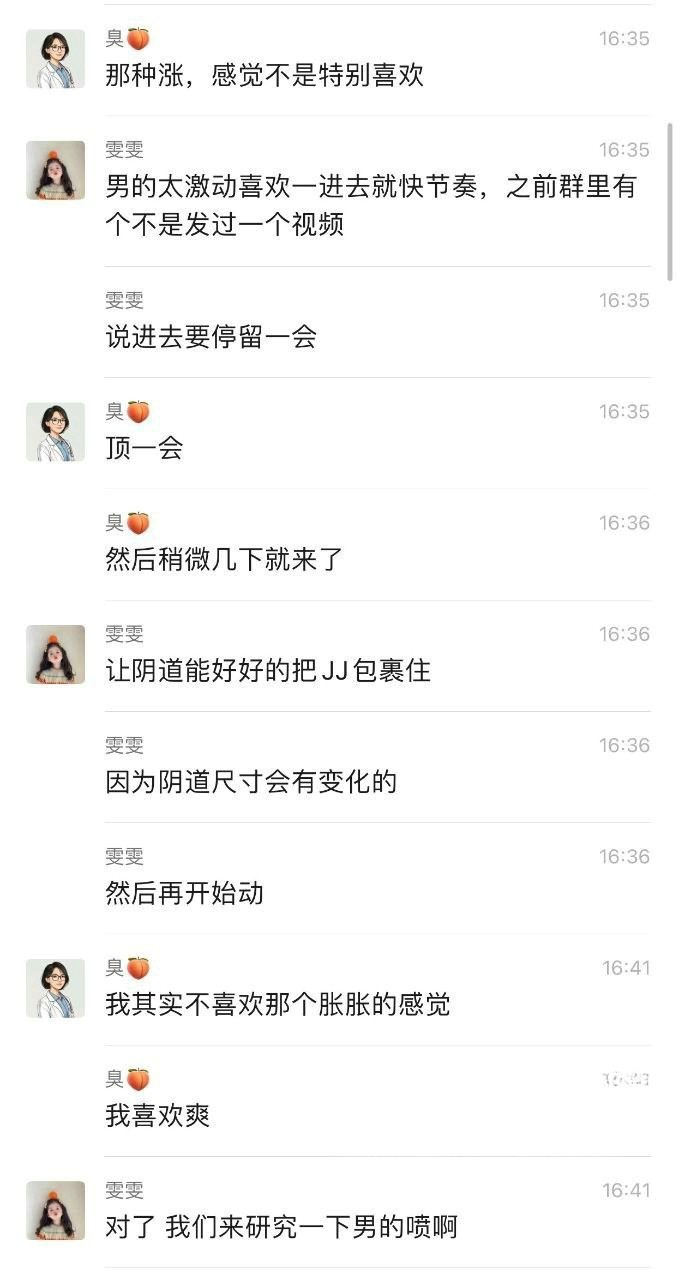View 臭's profile picture beside the "那种涨" message
The image size is (677, 1280).
pyautogui.click(x=55, y=59)
